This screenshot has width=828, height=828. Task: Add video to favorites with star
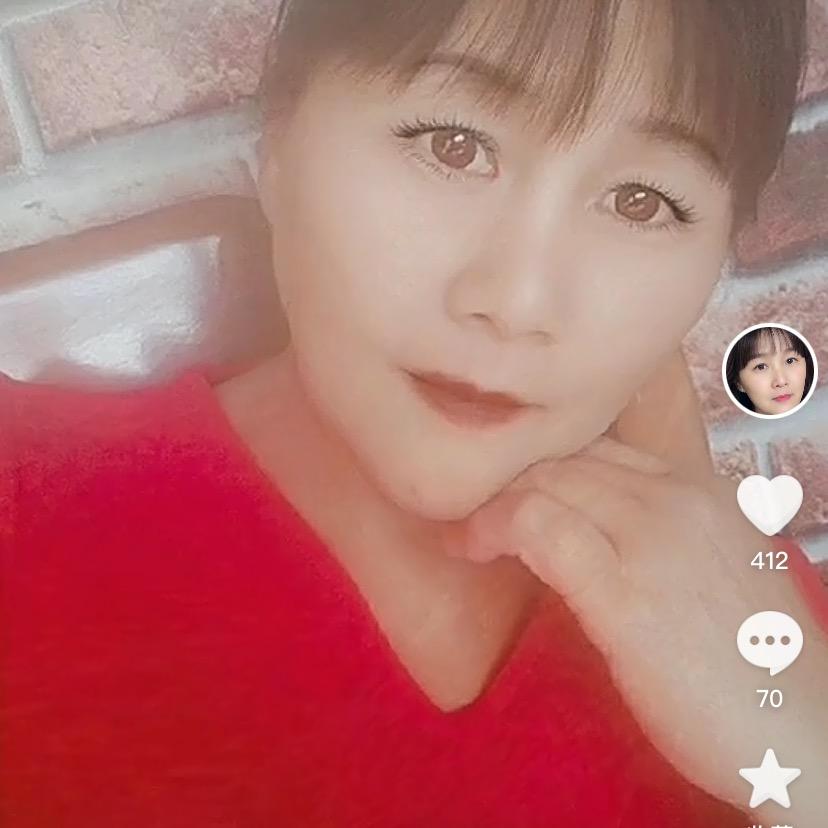pyautogui.click(x=769, y=778)
